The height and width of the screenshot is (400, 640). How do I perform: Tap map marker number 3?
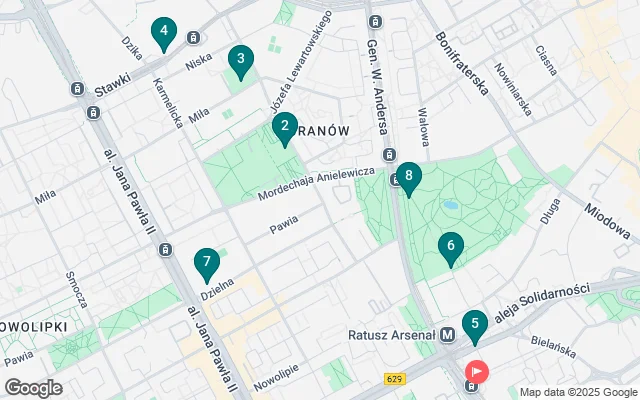click(239, 60)
